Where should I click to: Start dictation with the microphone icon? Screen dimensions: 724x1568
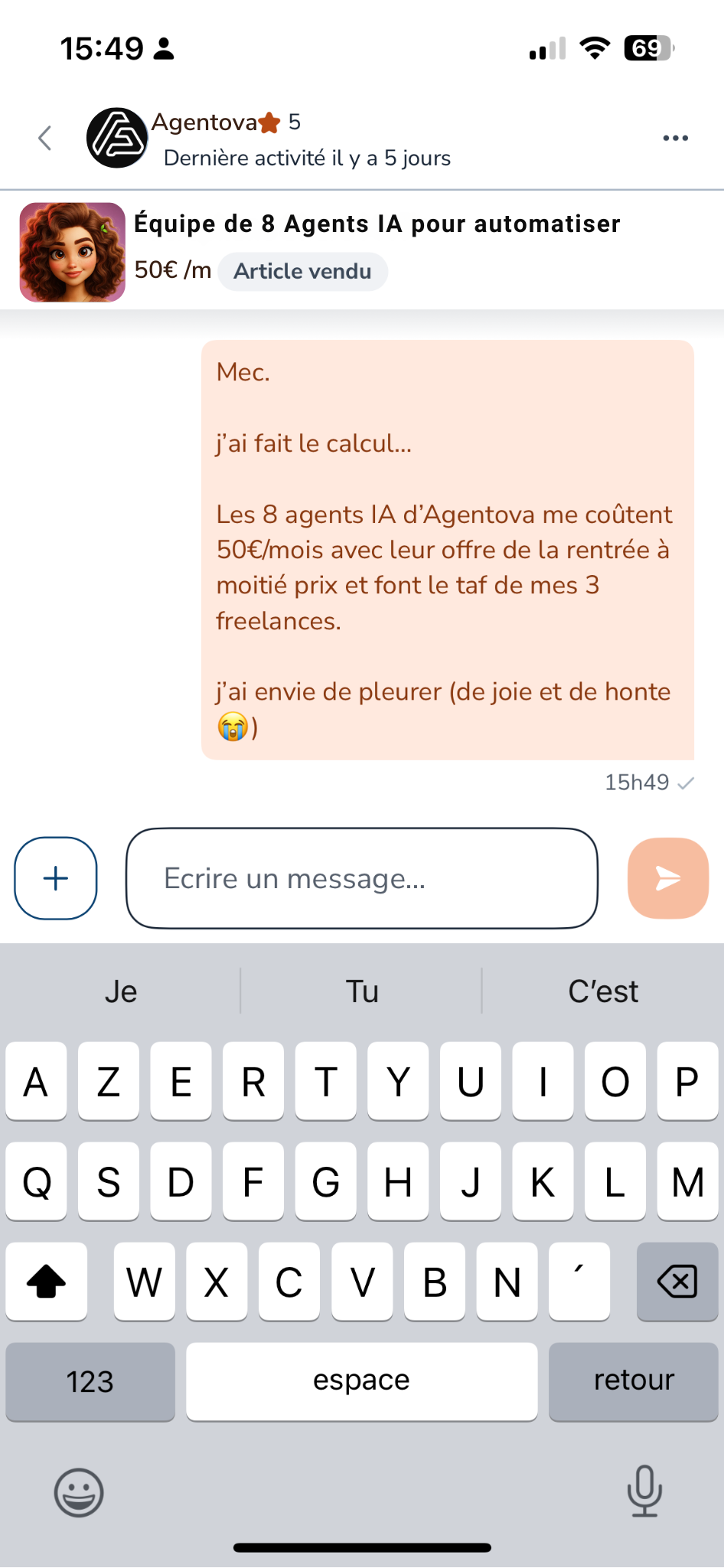pos(644,1491)
